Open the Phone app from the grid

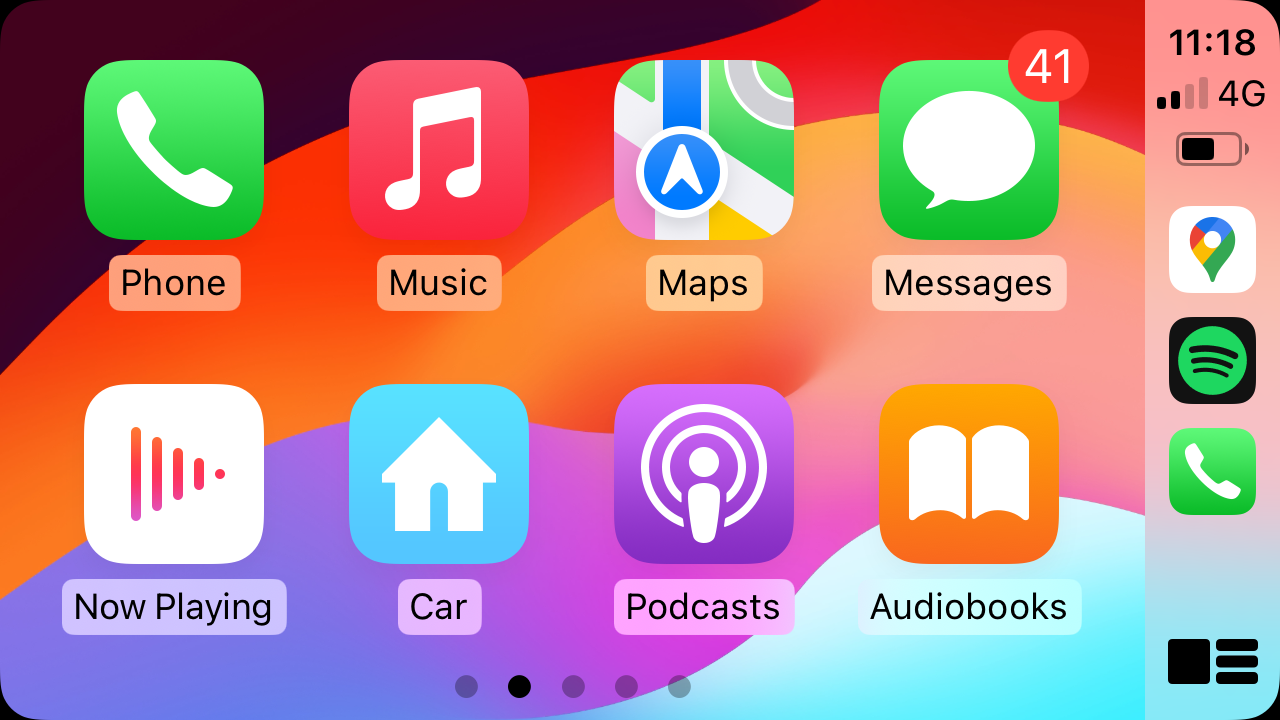[x=173, y=150]
